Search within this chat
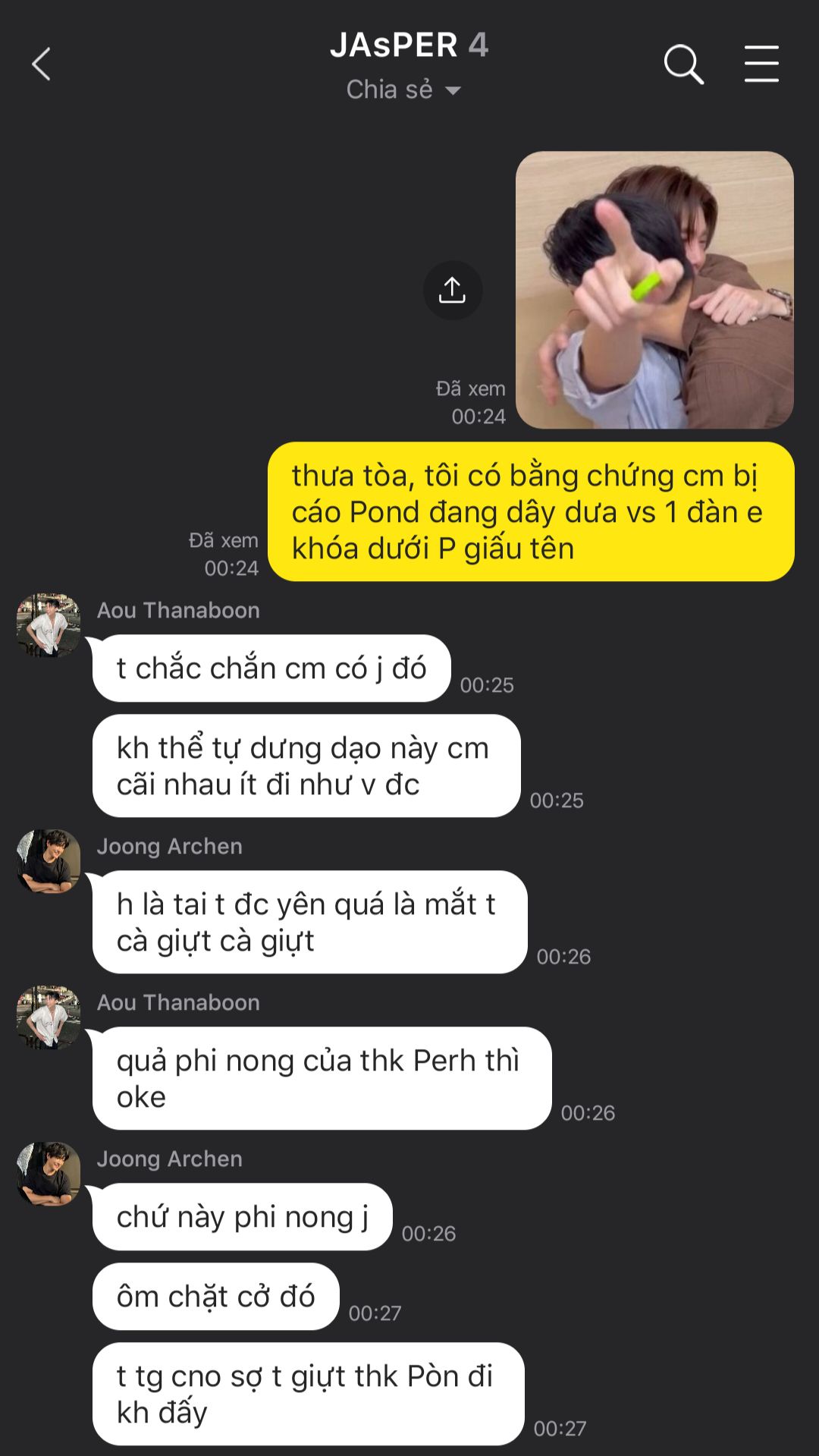Viewport: 819px width, 1456px height. pos(683,64)
